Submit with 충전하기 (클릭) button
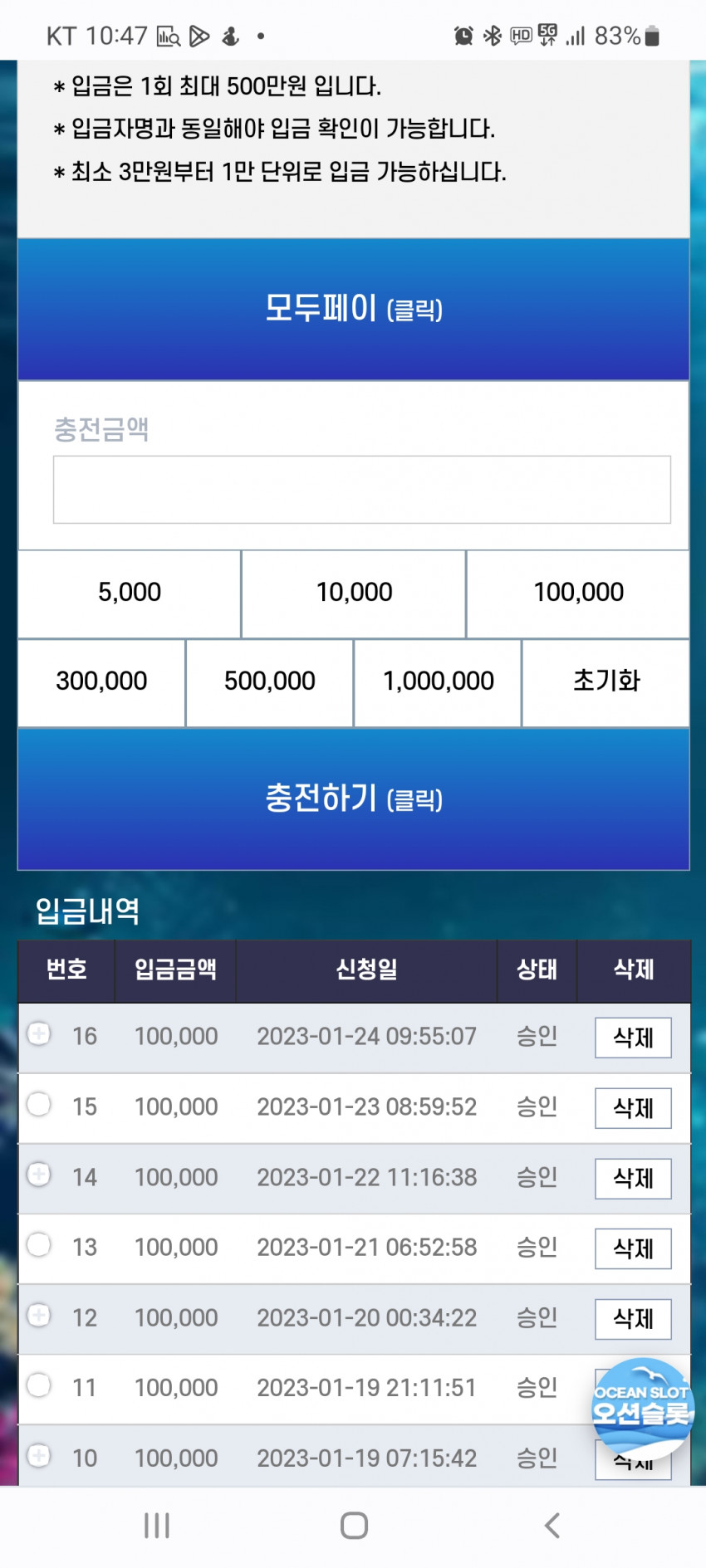706x1568 pixels. click(354, 799)
